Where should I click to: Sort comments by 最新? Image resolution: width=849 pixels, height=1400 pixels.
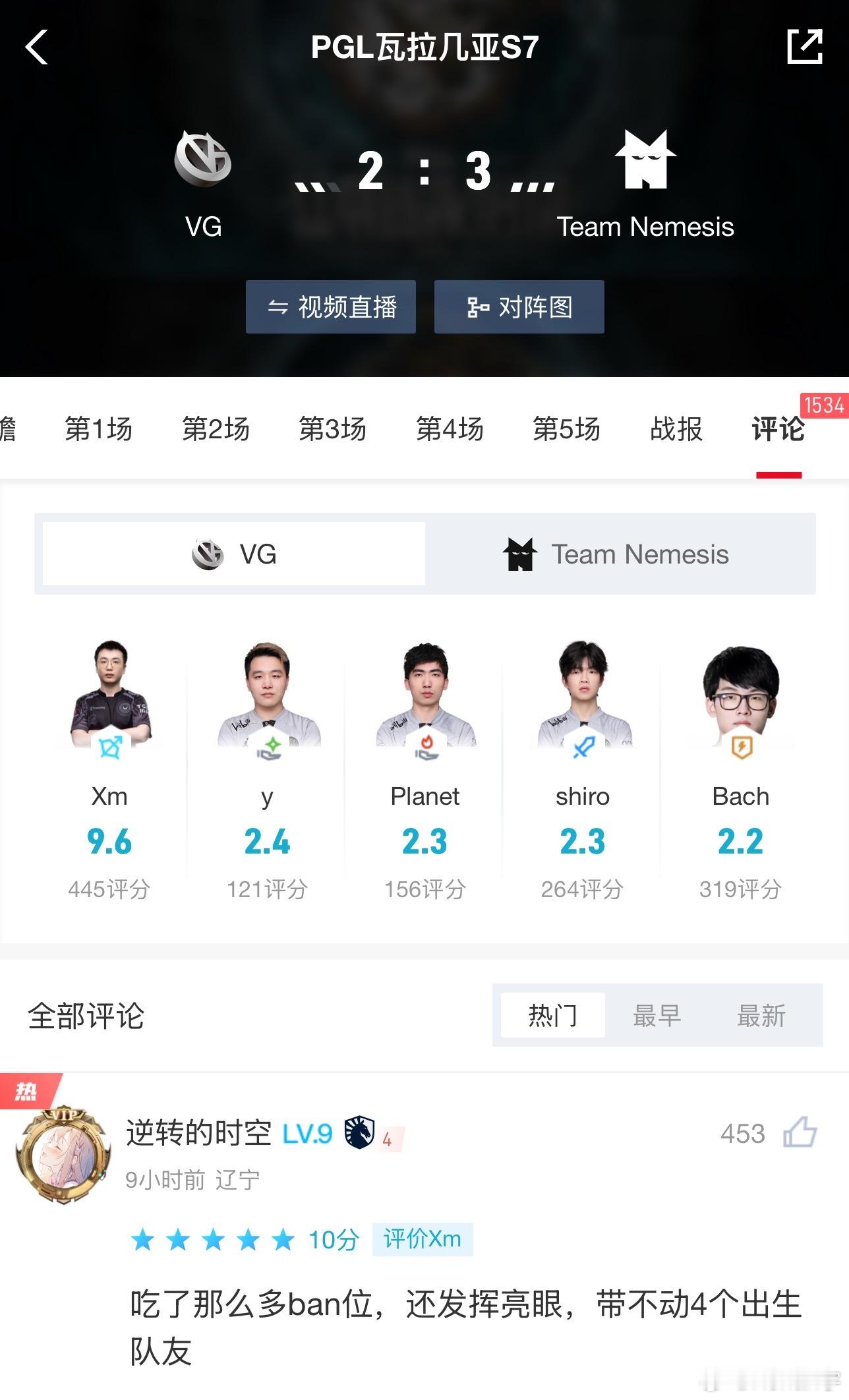[763, 1015]
